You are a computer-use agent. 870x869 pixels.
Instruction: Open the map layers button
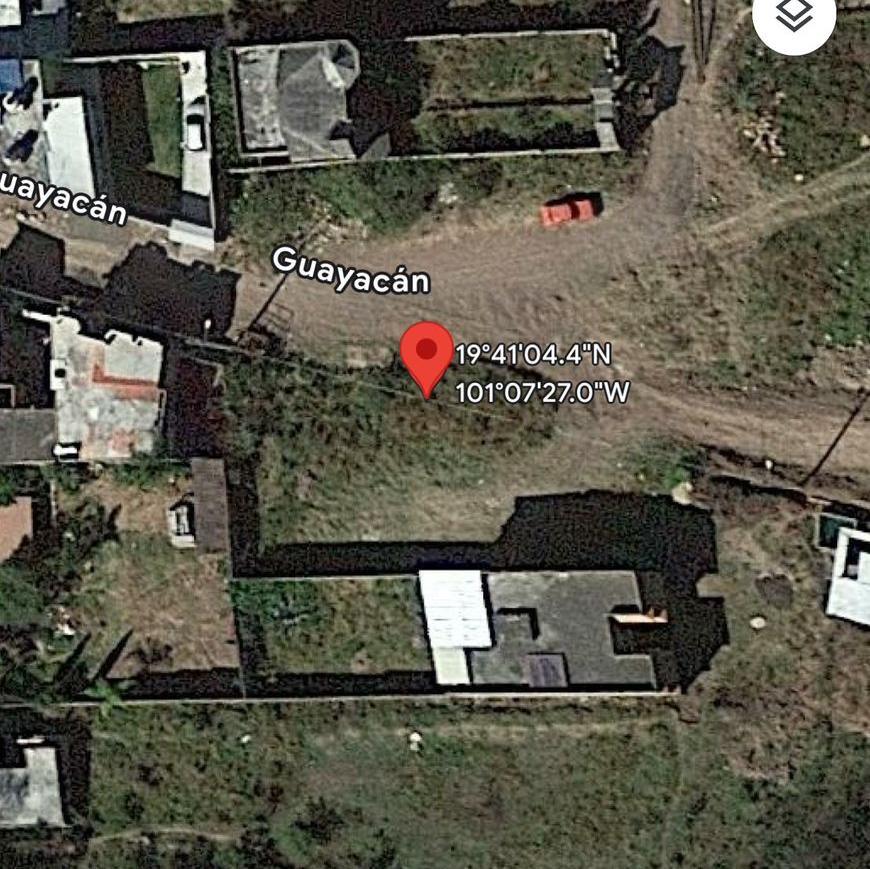(794, 17)
